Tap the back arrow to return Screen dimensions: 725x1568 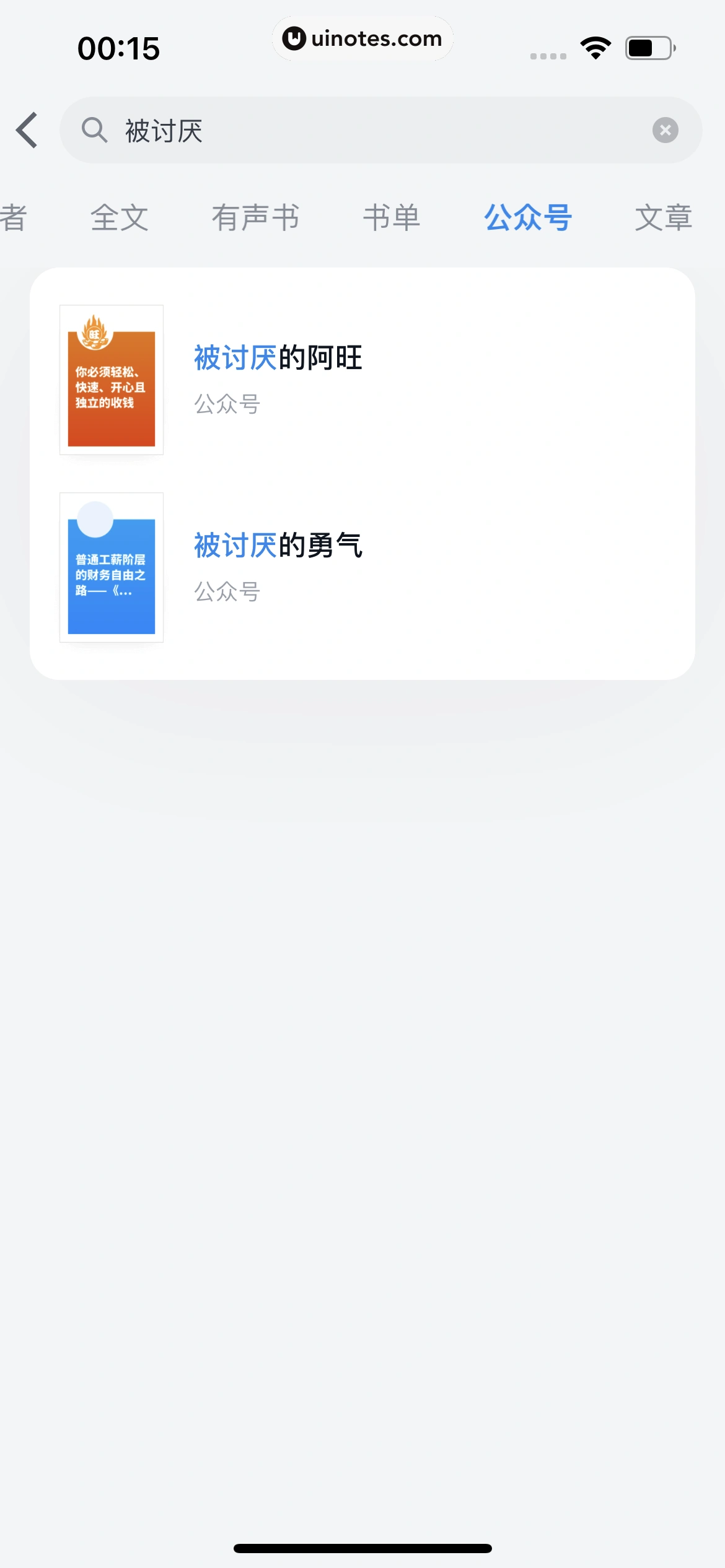(27, 131)
